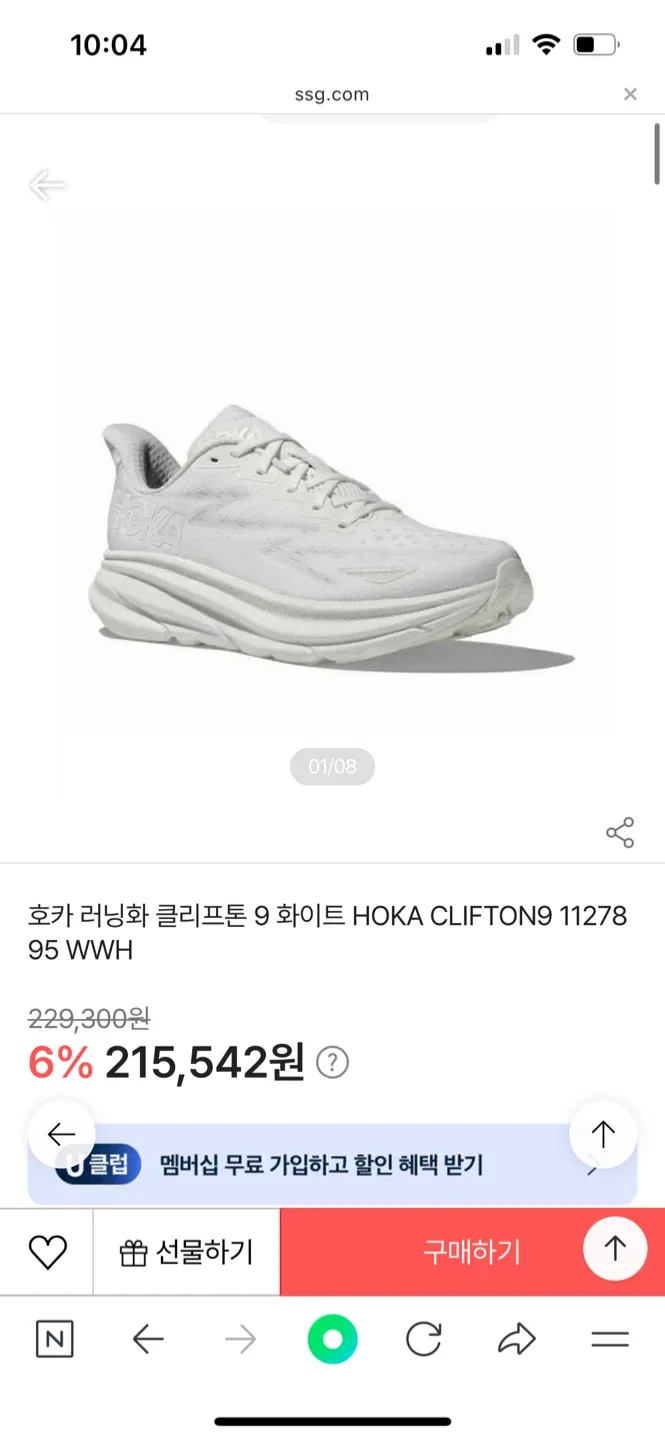Open the U클럽 membership discount banner
The height and width of the screenshot is (1440, 665).
point(332,1165)
